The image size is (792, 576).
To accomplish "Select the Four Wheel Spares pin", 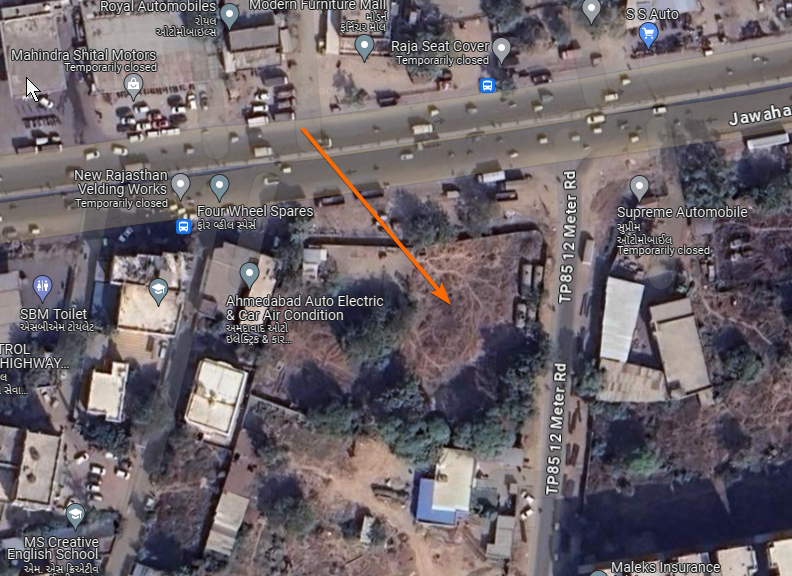I will tap(220, 187).
